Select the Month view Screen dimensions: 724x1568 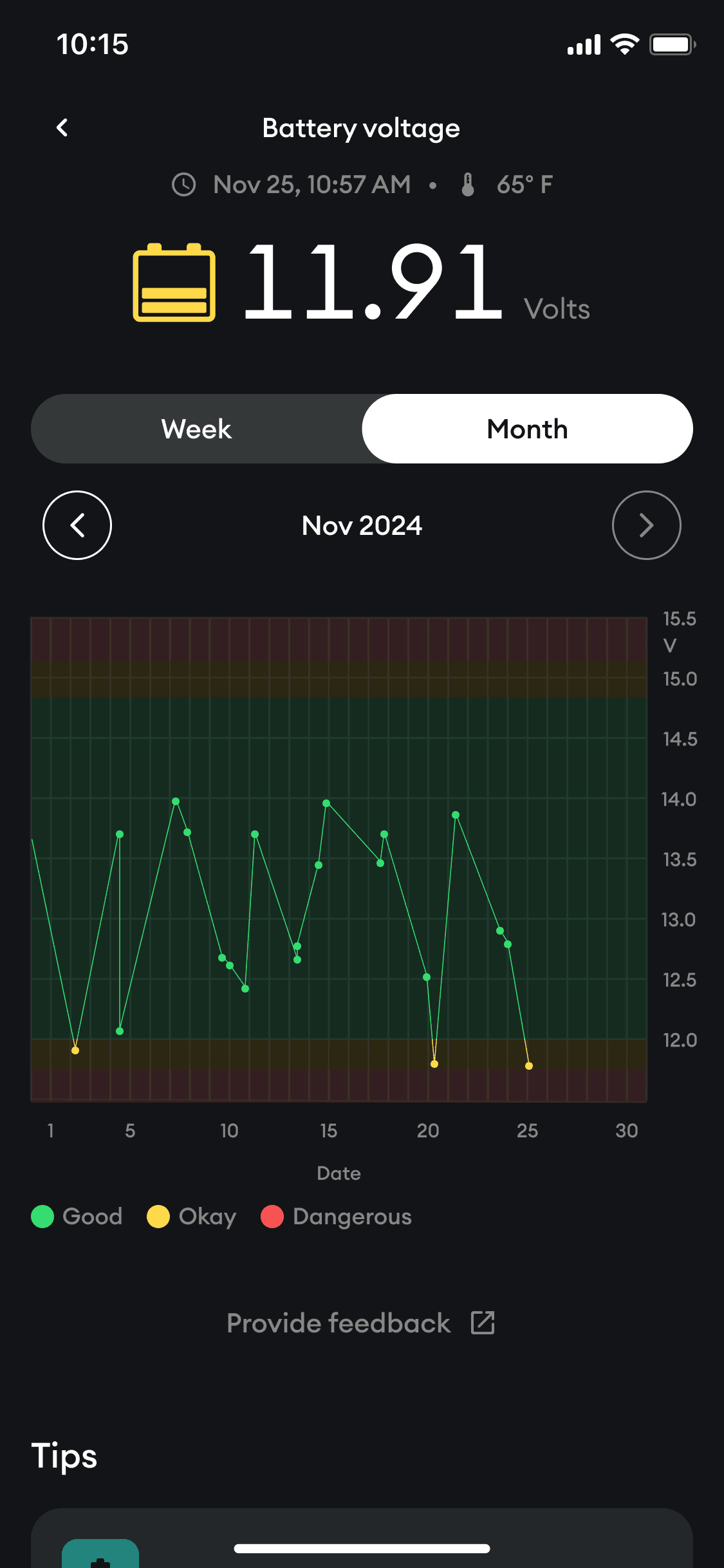click(527, 429)
